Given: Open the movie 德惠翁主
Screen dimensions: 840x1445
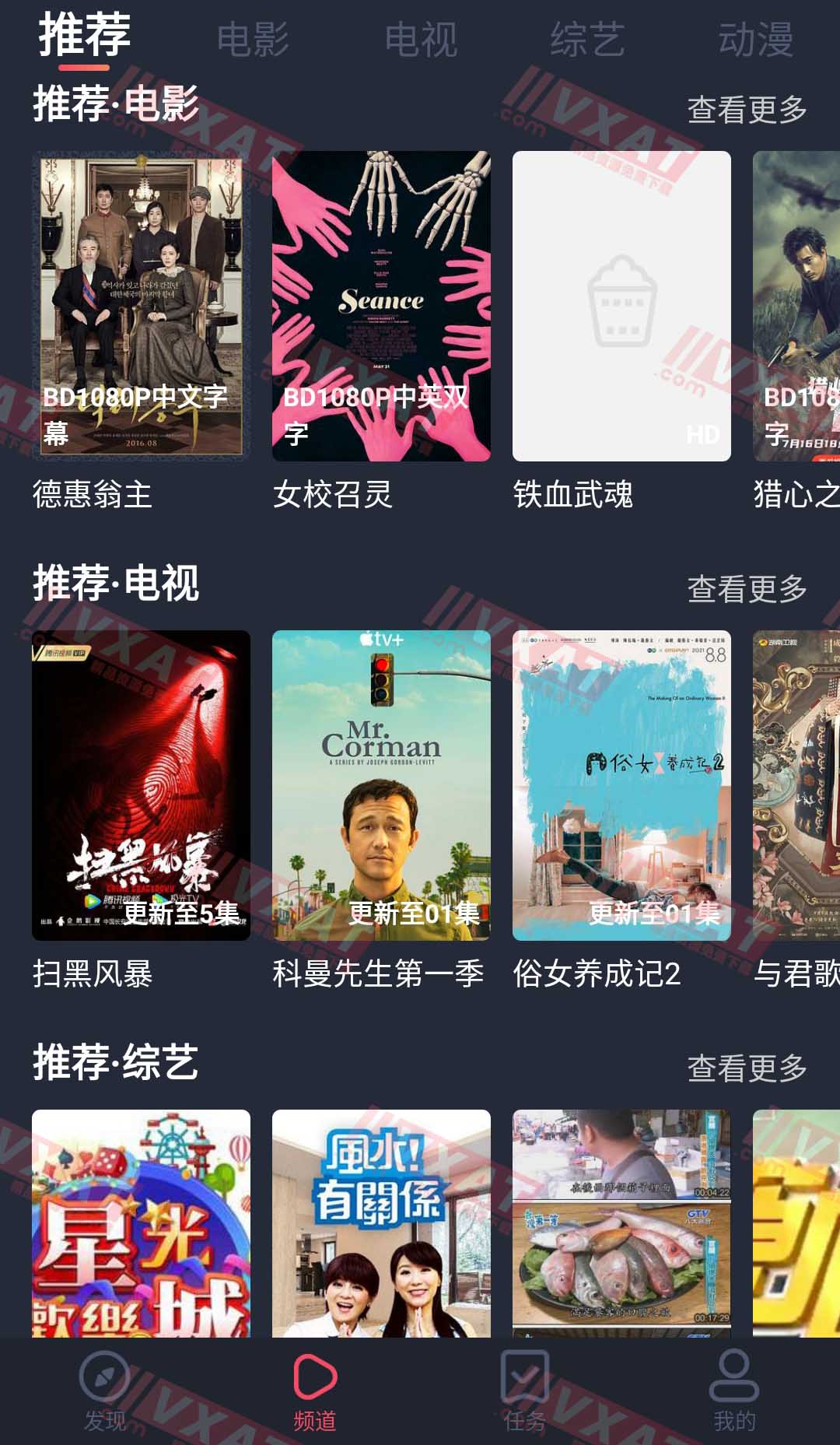Looking at the screenshot, I should (141, 306).
